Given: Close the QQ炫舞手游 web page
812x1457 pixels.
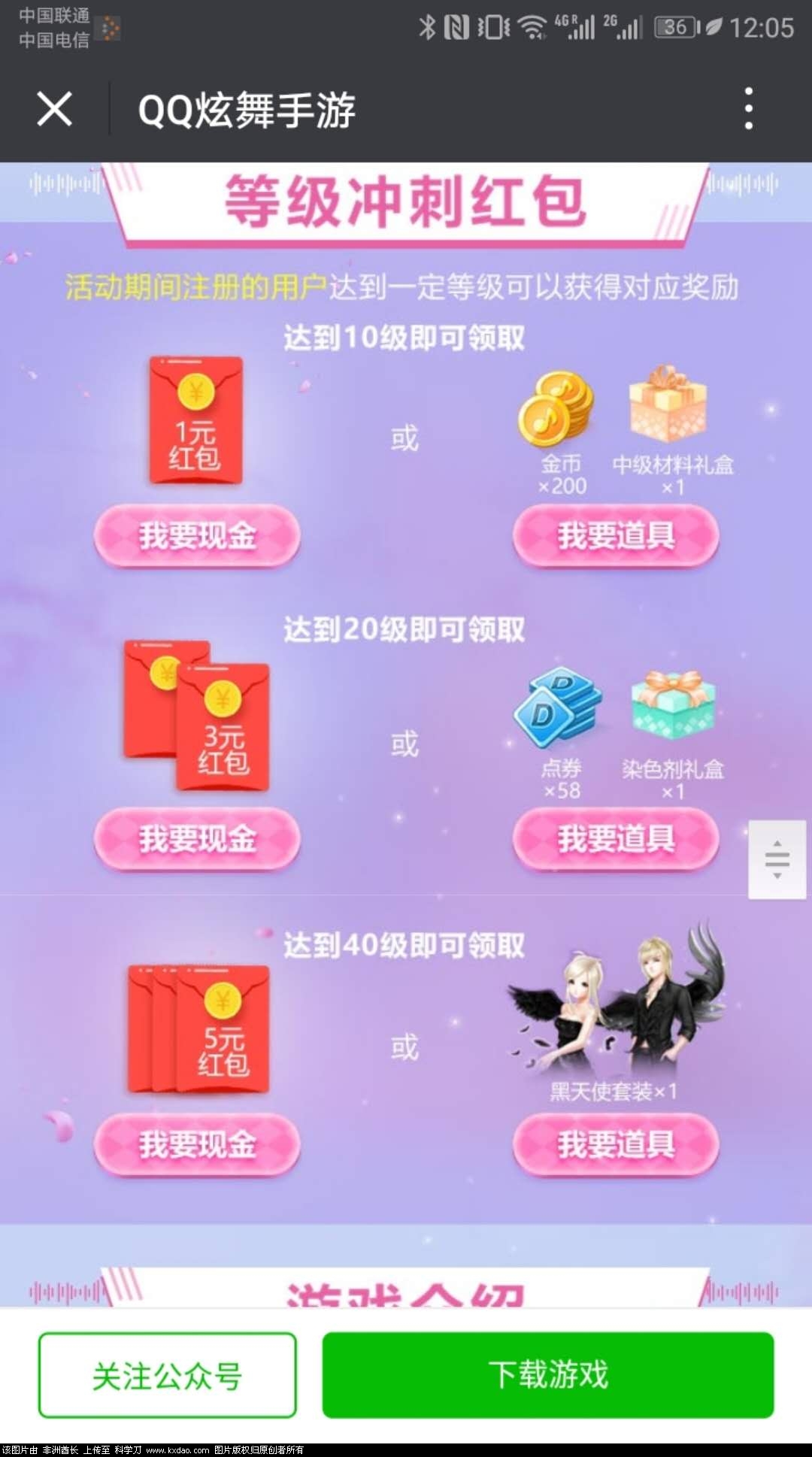Looking at the screenshot, I should click(54, 110).
